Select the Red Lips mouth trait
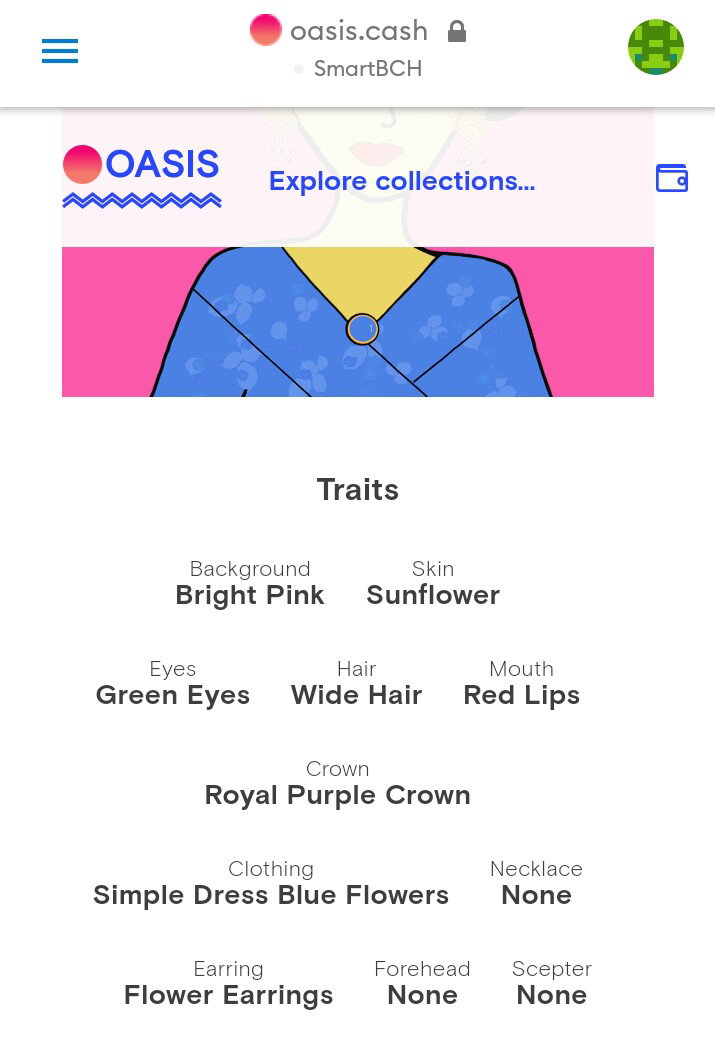The height and width of the screenshot is (1043, 715). pyautogui.click(x=521, y=683)
